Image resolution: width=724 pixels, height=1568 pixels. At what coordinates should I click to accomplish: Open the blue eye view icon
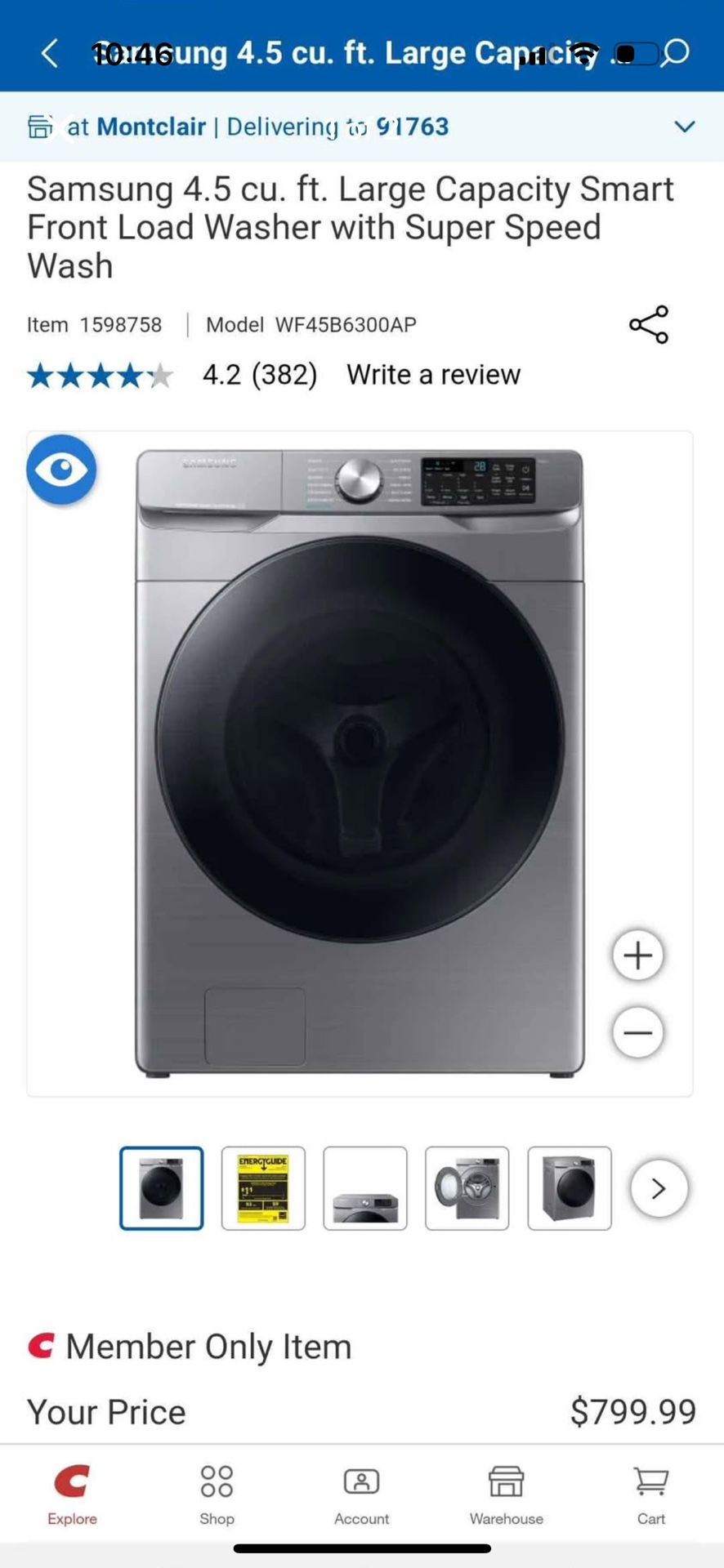[x=62, y=470]
